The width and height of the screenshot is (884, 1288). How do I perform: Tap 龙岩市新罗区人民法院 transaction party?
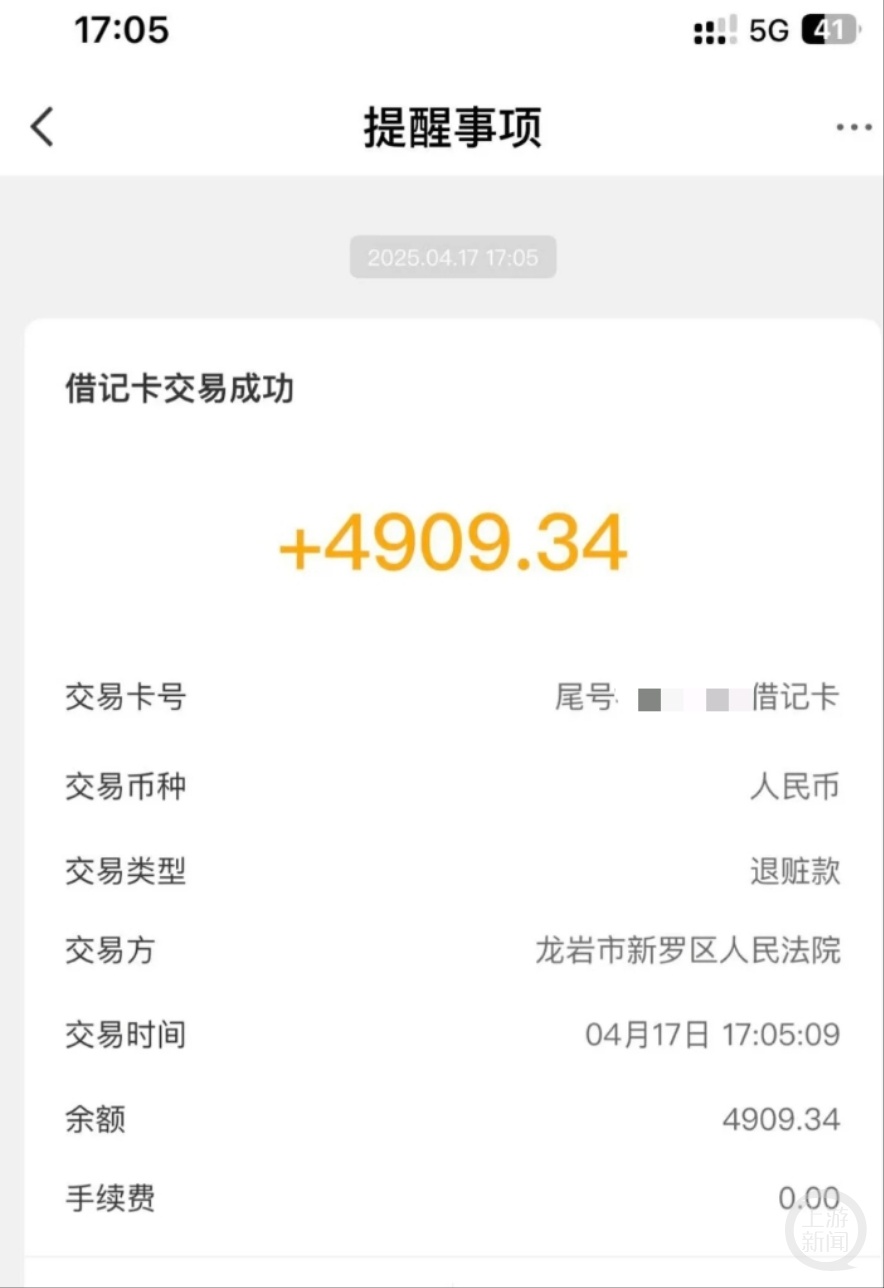point(690,952)
